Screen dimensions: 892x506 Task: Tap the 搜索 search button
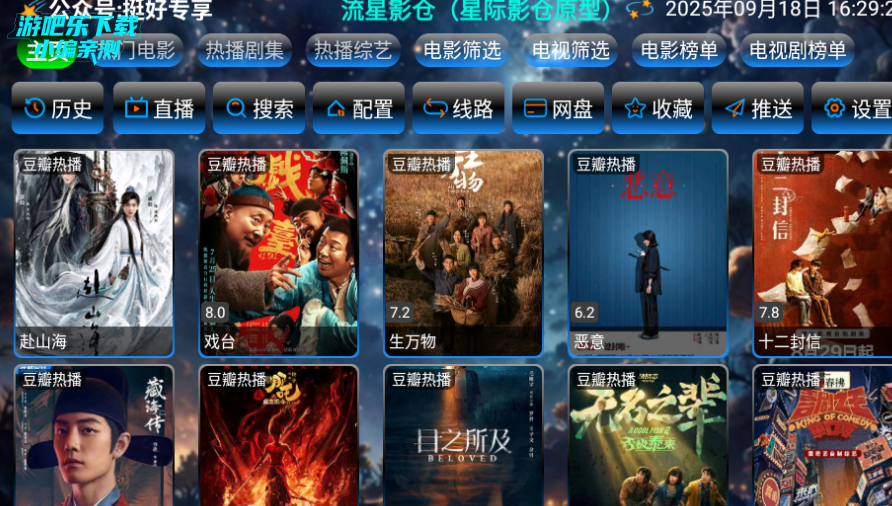tap(259, 109)
